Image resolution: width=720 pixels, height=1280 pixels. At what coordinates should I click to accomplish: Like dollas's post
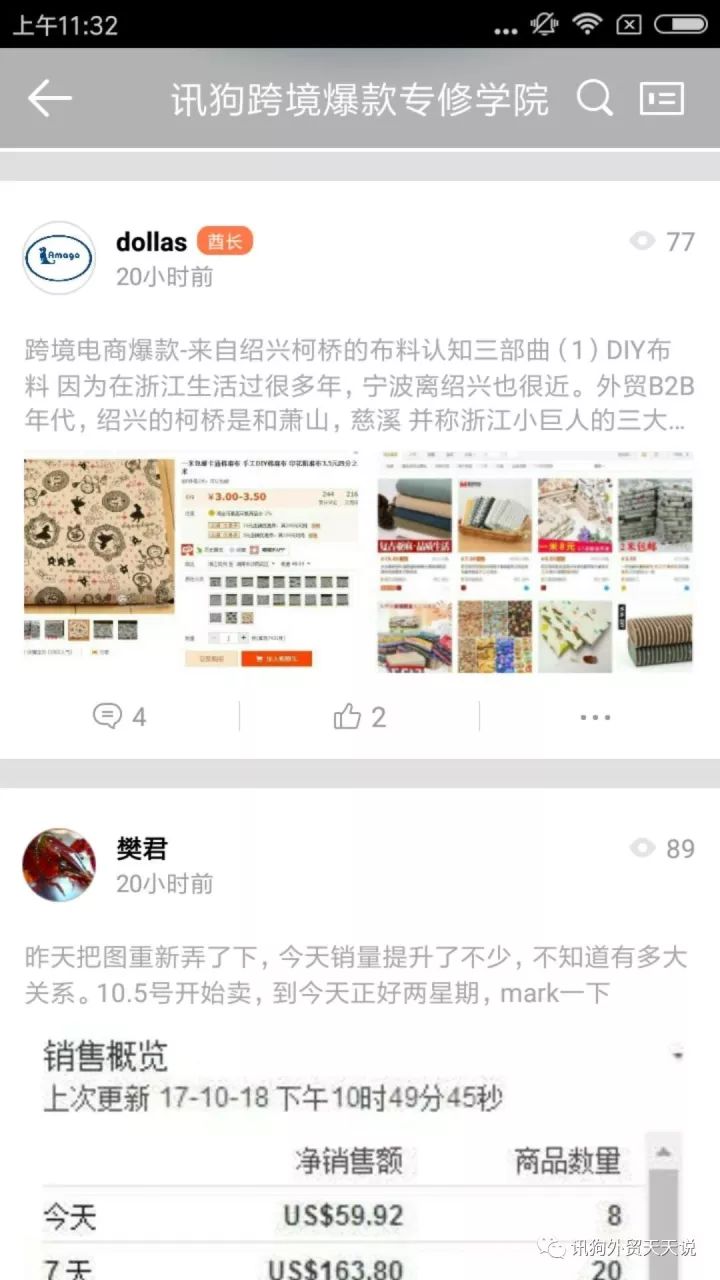[x=359, y=716]
